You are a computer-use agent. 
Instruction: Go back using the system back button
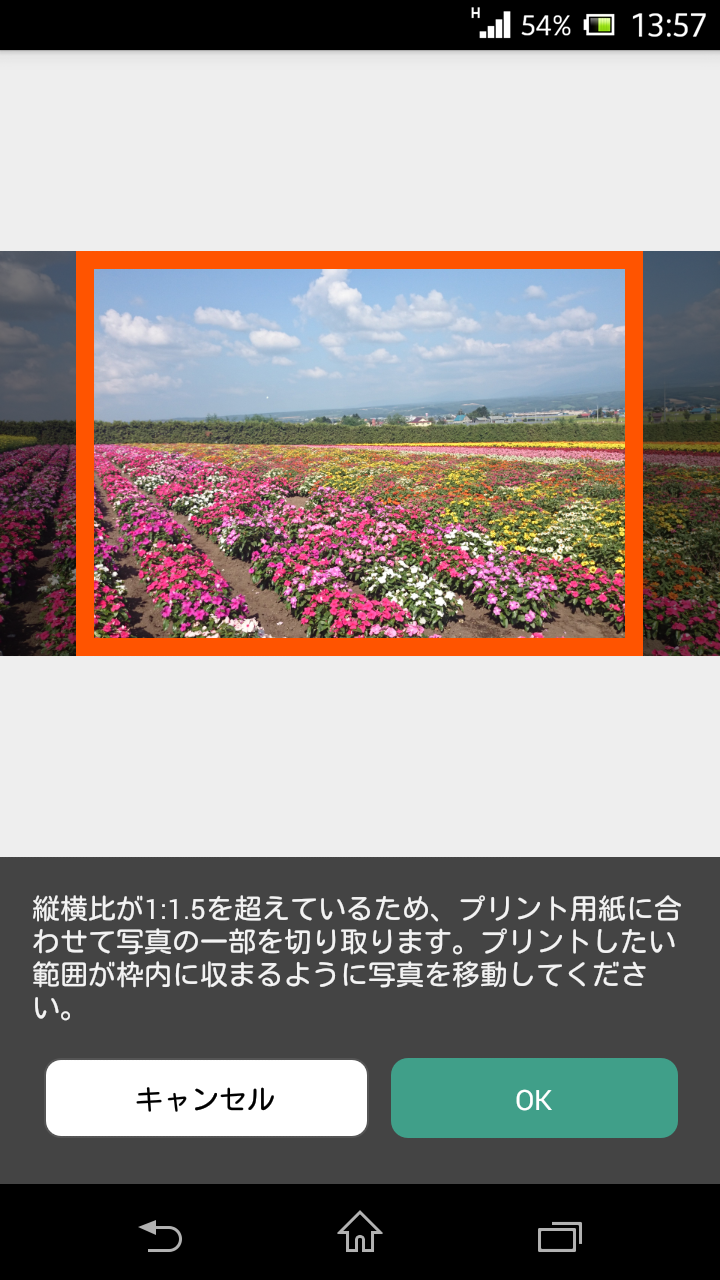coord(160,1236)
